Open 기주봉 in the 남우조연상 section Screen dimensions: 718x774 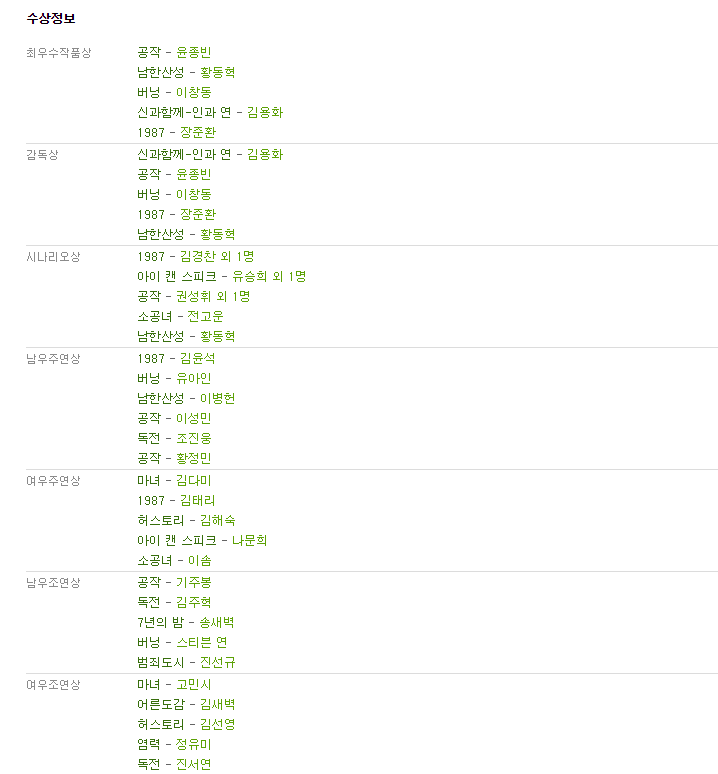pyautogui.click(x=193, y=582)
